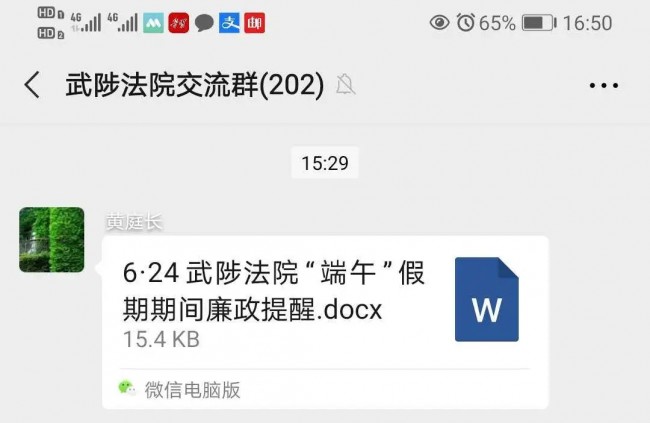Open the group chat overflow menu
Screen dimensions: 650x423
[x=603, y=86]
